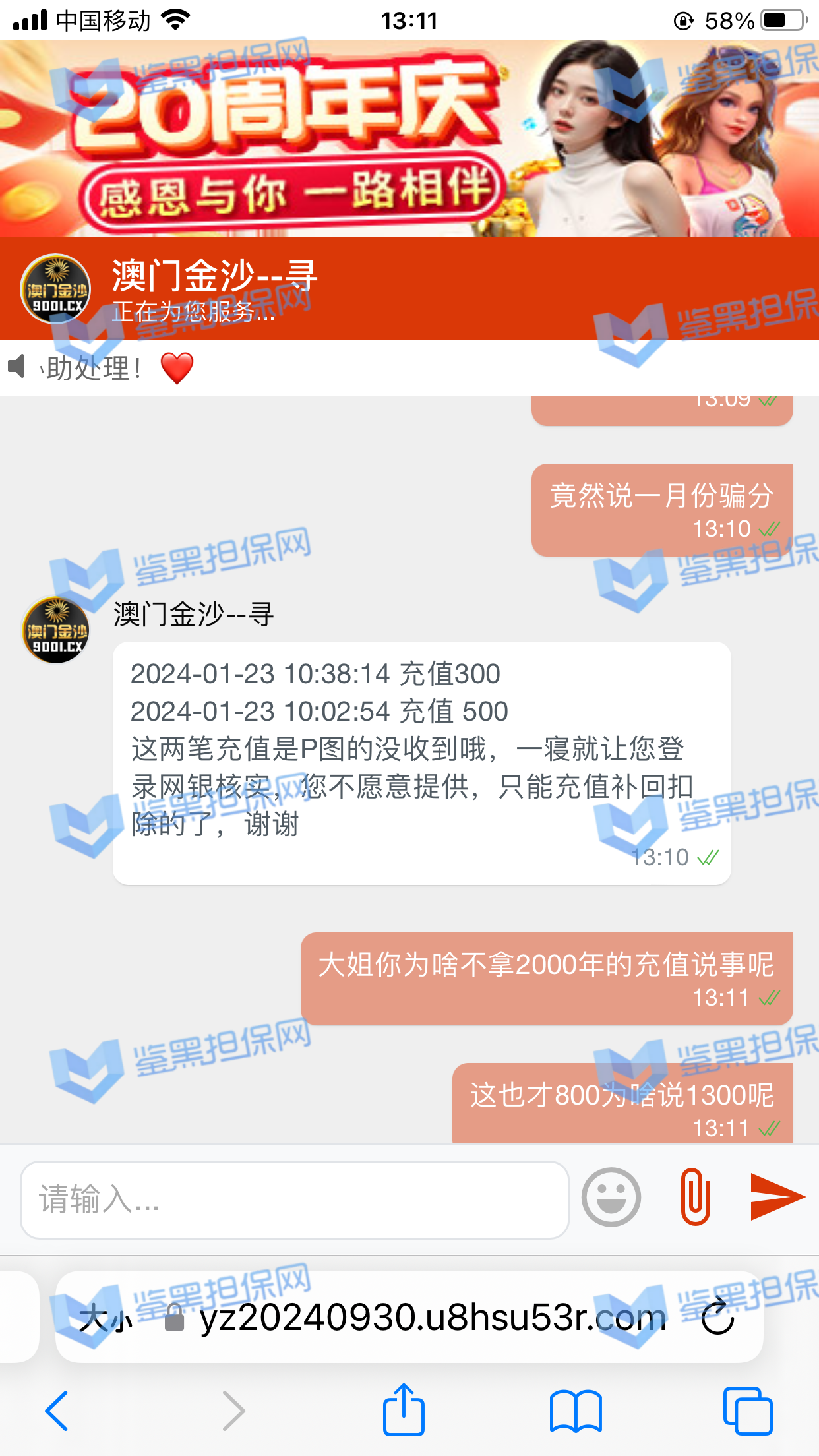The height and width of the screenshot is (1456, 819).
Task: Open the 20周年庆 promotional banner
Action: (x=409, y=138)
